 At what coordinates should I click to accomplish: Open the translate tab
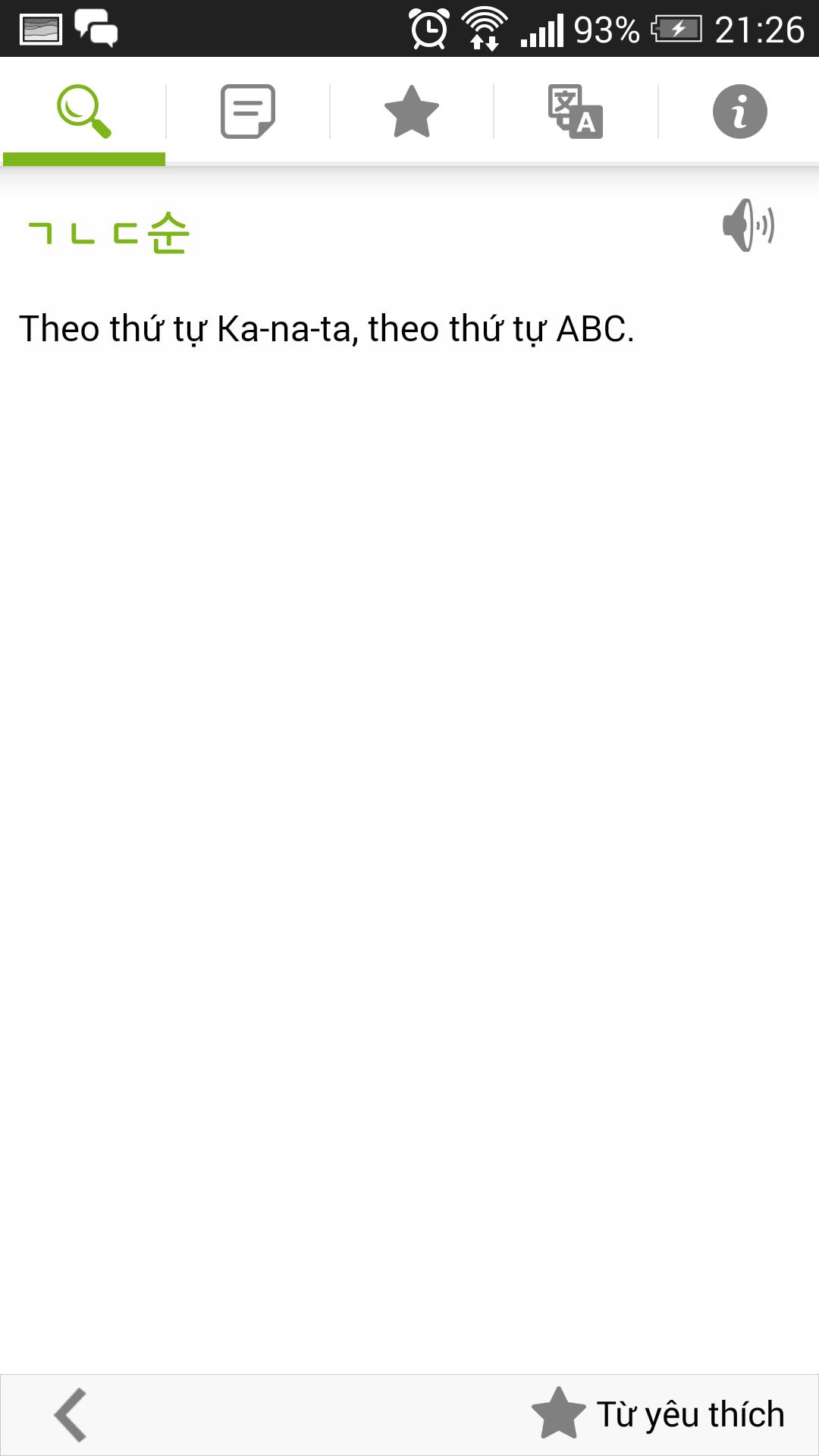[576, 111]
